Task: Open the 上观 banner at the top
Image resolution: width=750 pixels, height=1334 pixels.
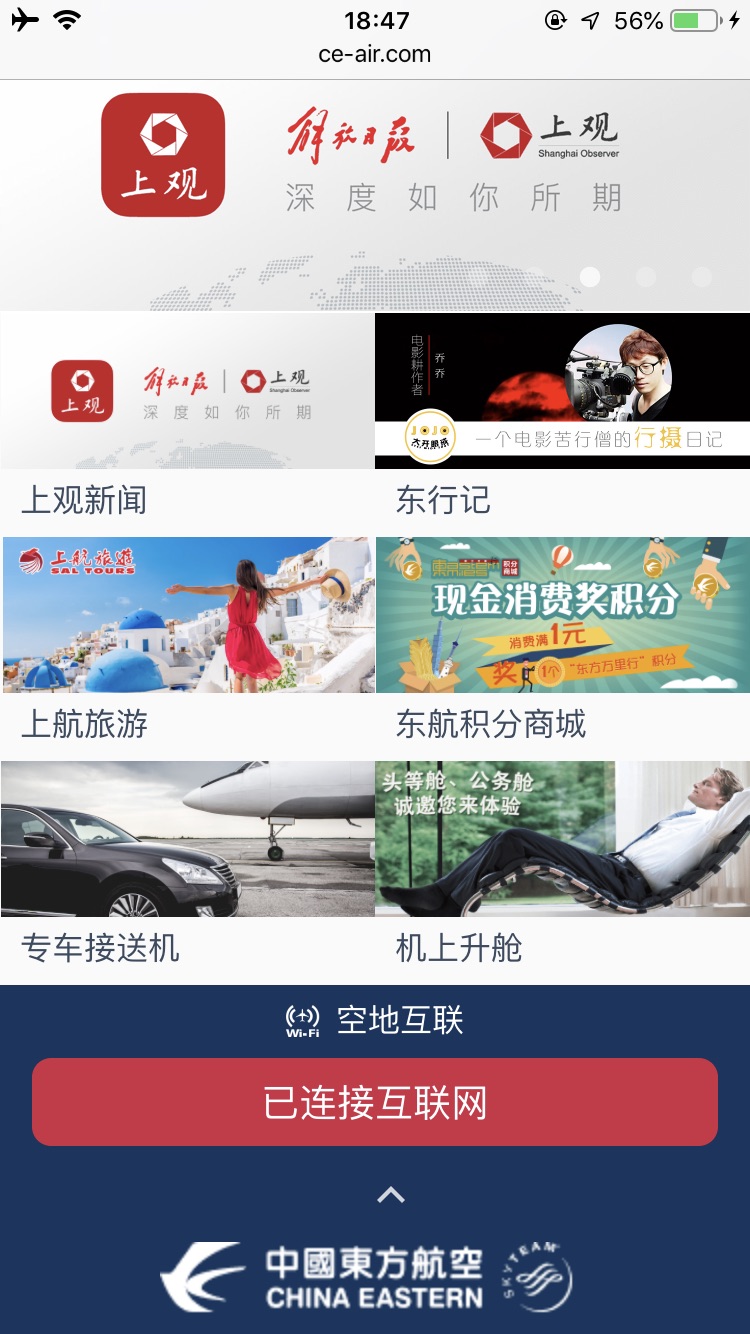Action: (x=375, y=170)
